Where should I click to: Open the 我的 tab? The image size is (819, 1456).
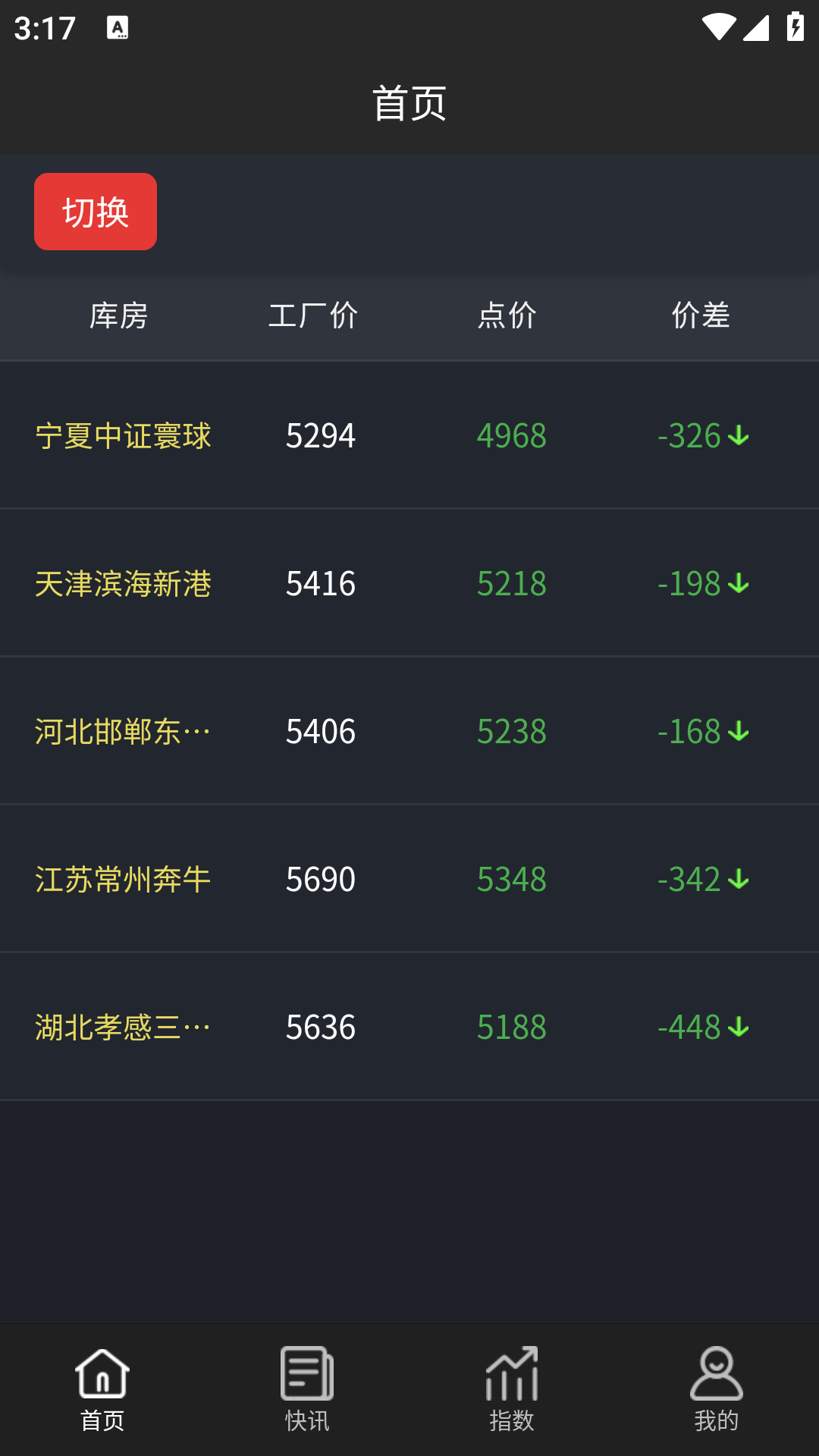[717, 1389]
